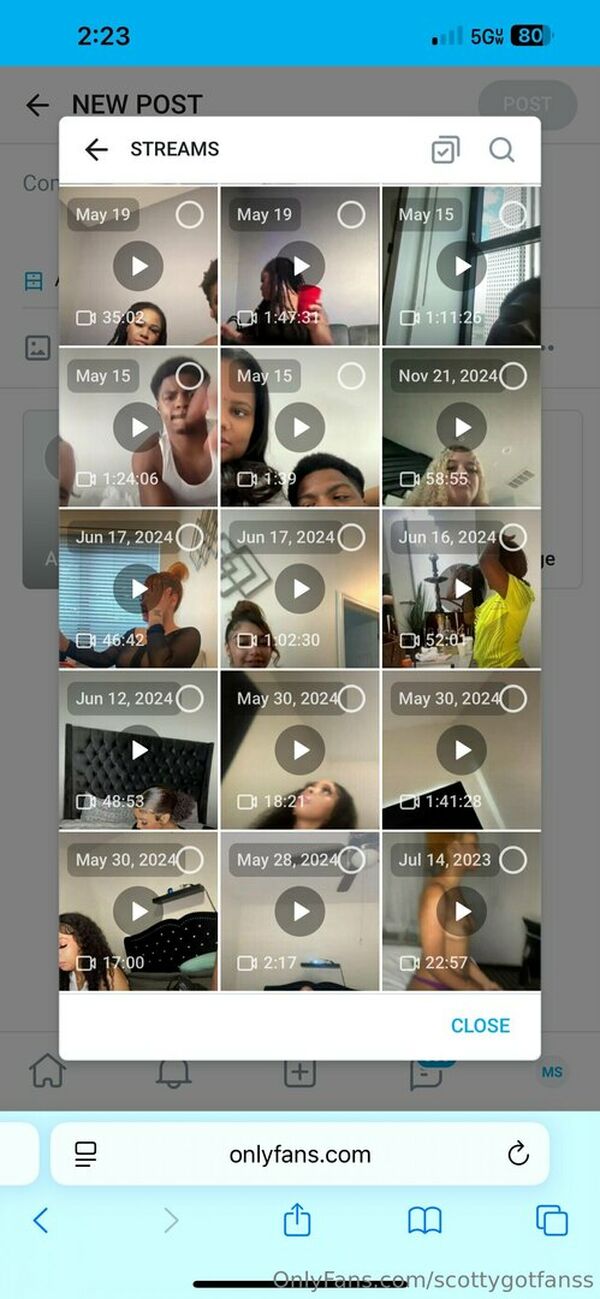The image size is (600, 1299).
Task: Close the Streams dialog
Action: [480, 1025]
